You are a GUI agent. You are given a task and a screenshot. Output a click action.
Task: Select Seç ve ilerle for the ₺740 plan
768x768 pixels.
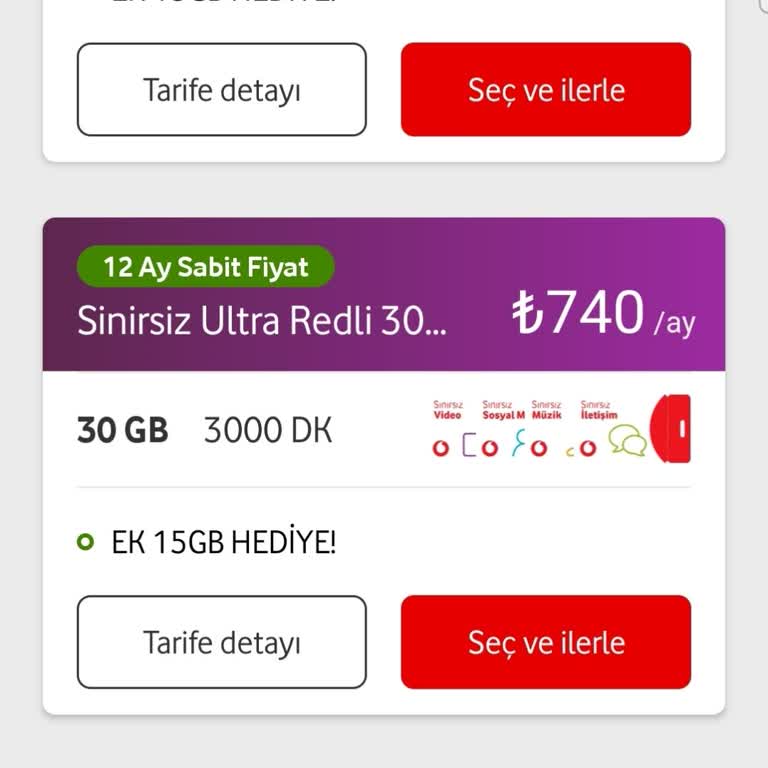[545, 642]
